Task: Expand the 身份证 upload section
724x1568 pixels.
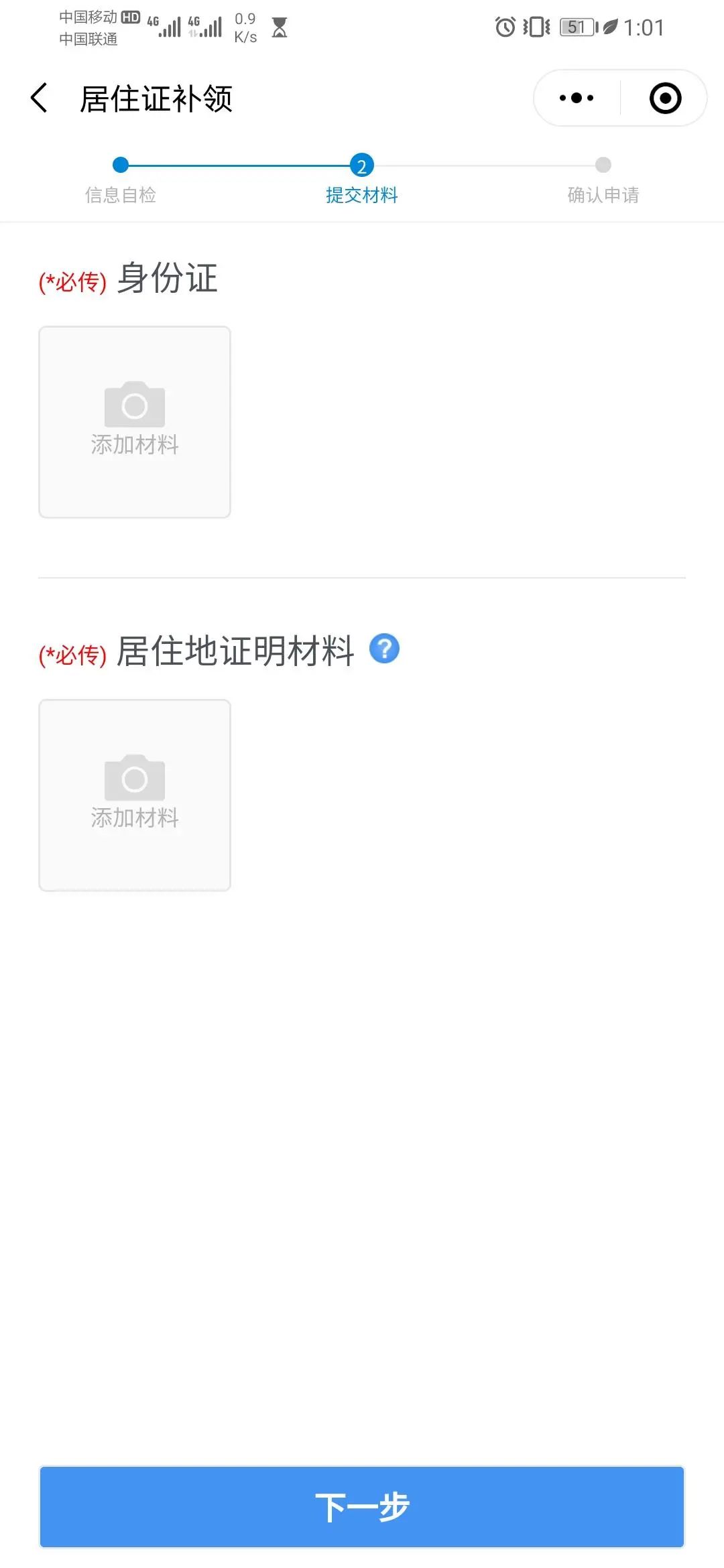Action: 134,422
